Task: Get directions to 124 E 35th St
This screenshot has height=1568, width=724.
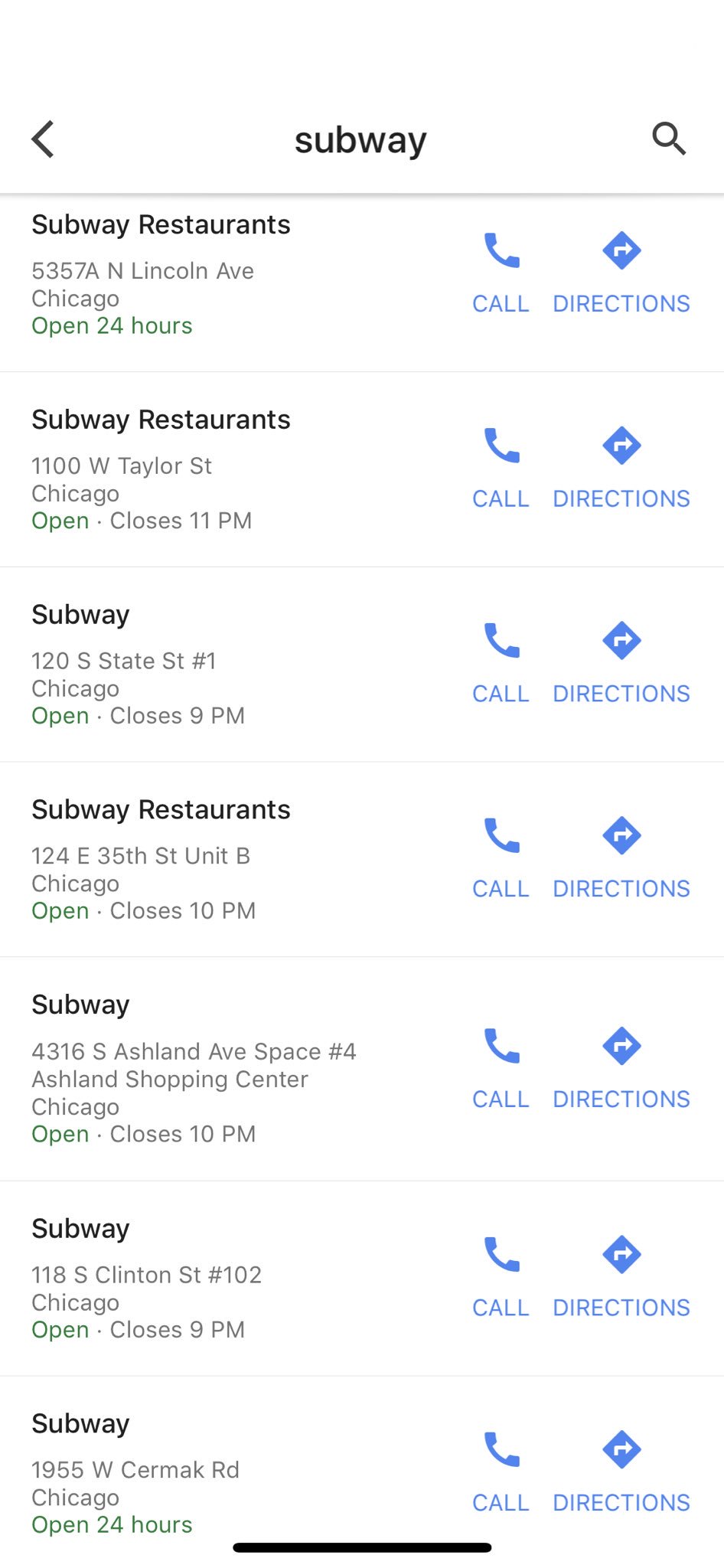Action: click(621, 859)
